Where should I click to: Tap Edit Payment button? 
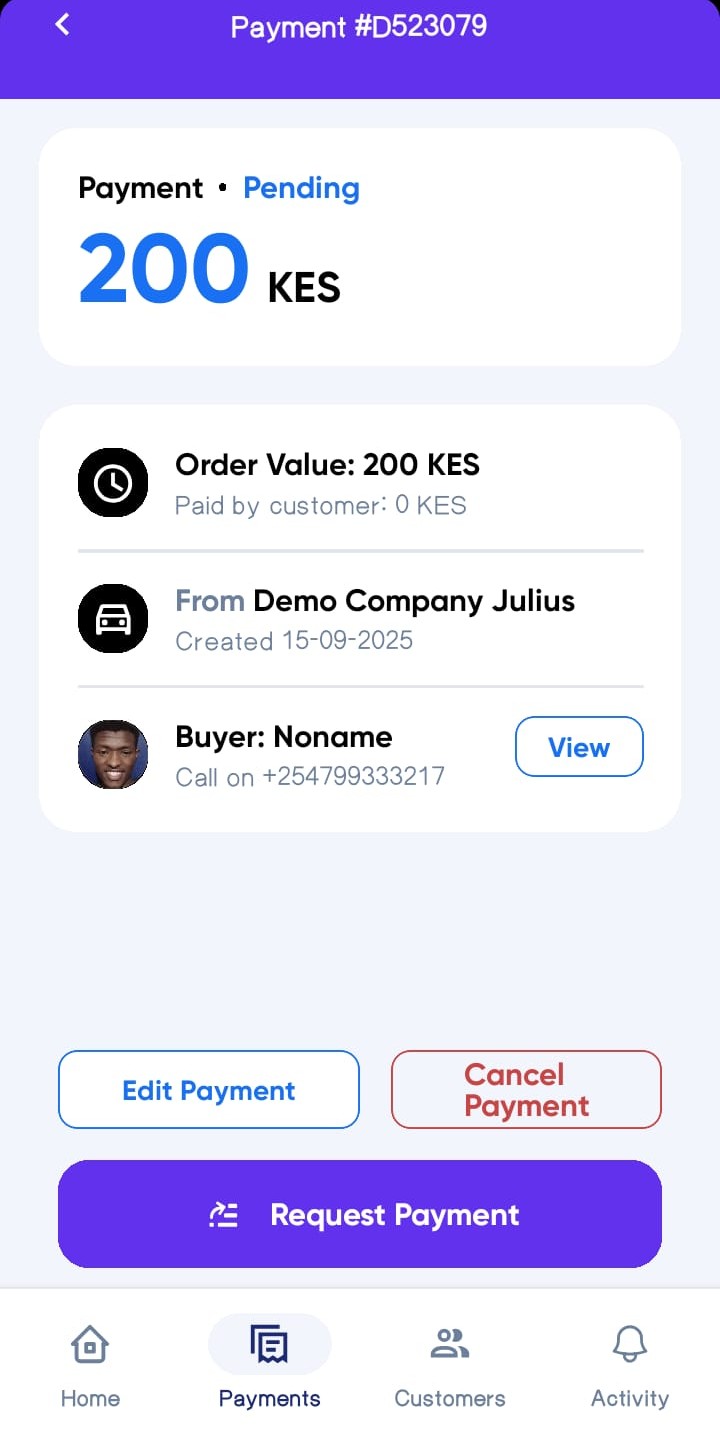pos(208,1090)
